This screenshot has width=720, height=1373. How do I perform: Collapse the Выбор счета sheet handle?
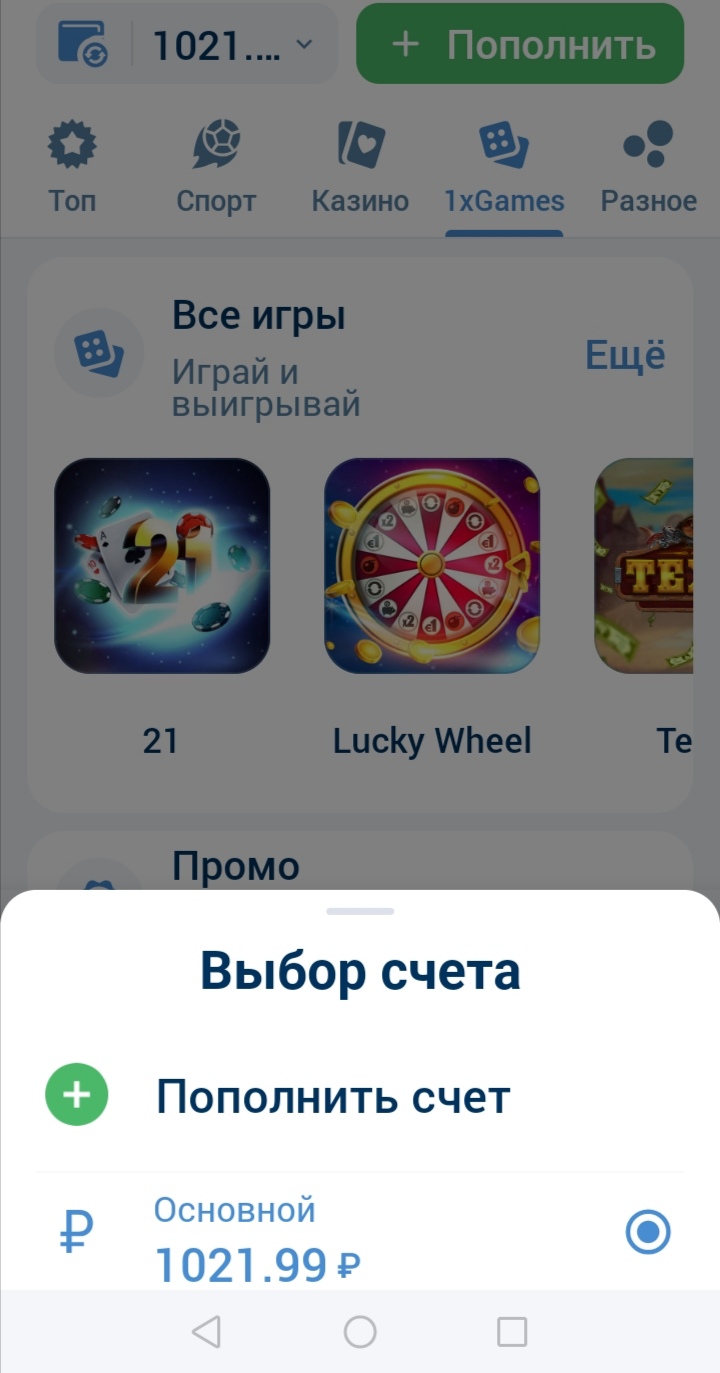pyautogui.click(x=360, y=910)
